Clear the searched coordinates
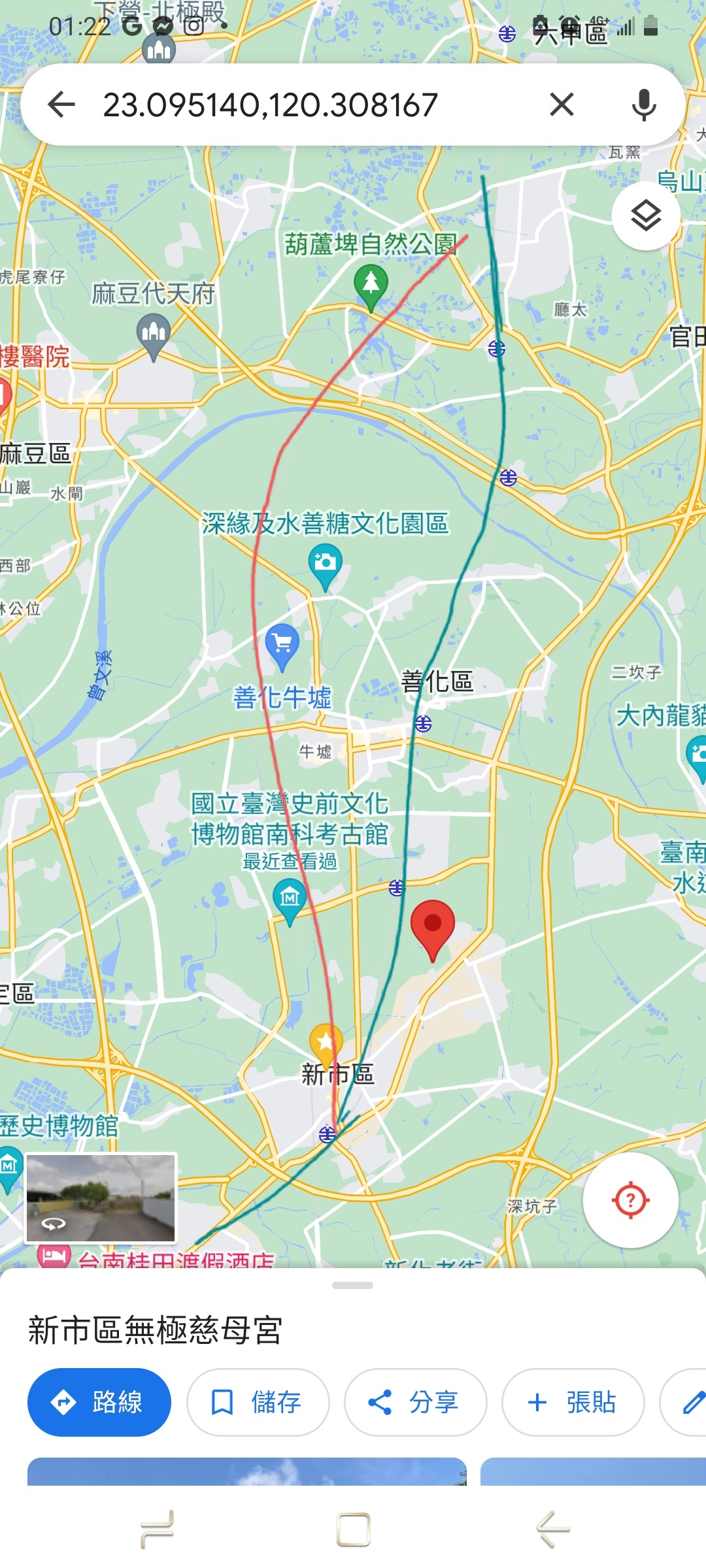 [x=562, y=105]
